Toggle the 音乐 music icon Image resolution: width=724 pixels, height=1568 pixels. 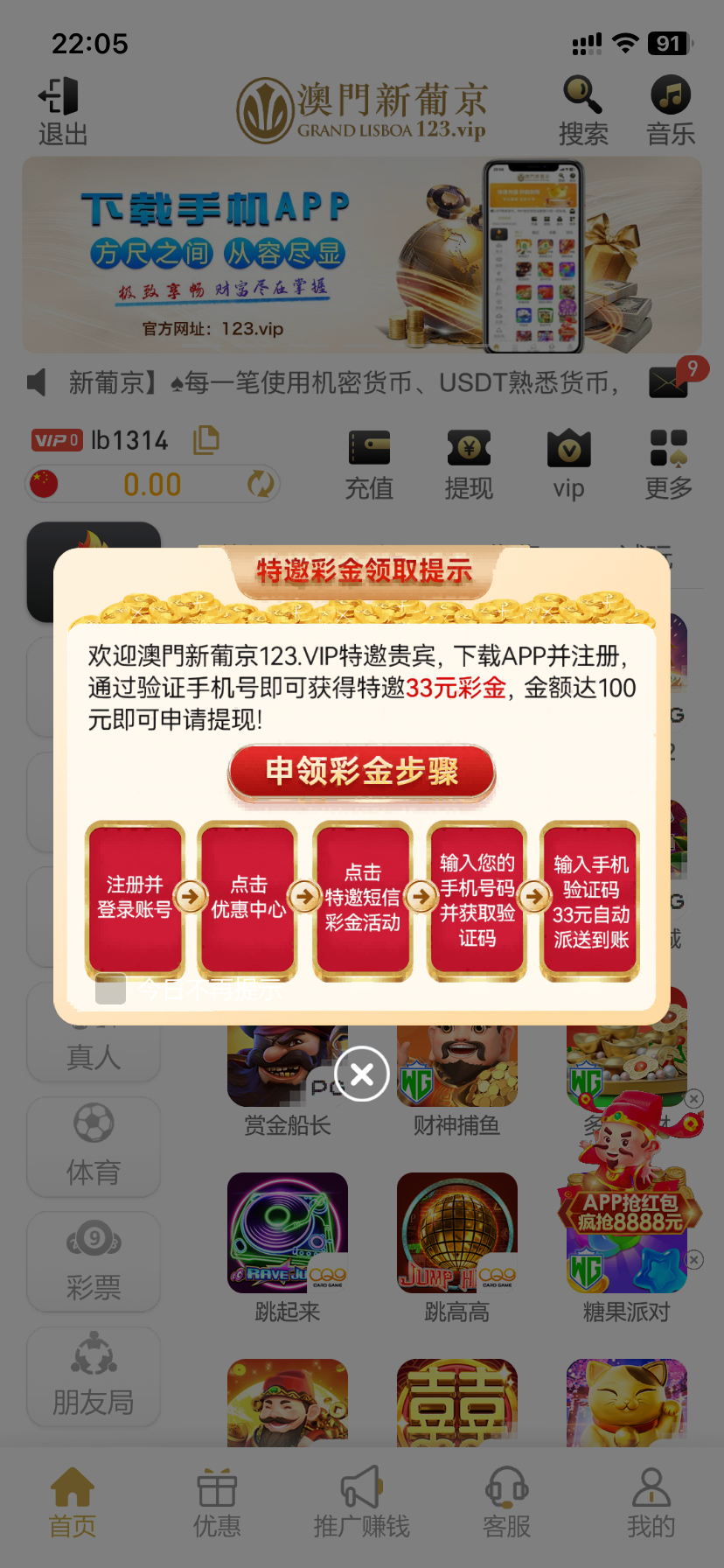(x=671, y=111)
